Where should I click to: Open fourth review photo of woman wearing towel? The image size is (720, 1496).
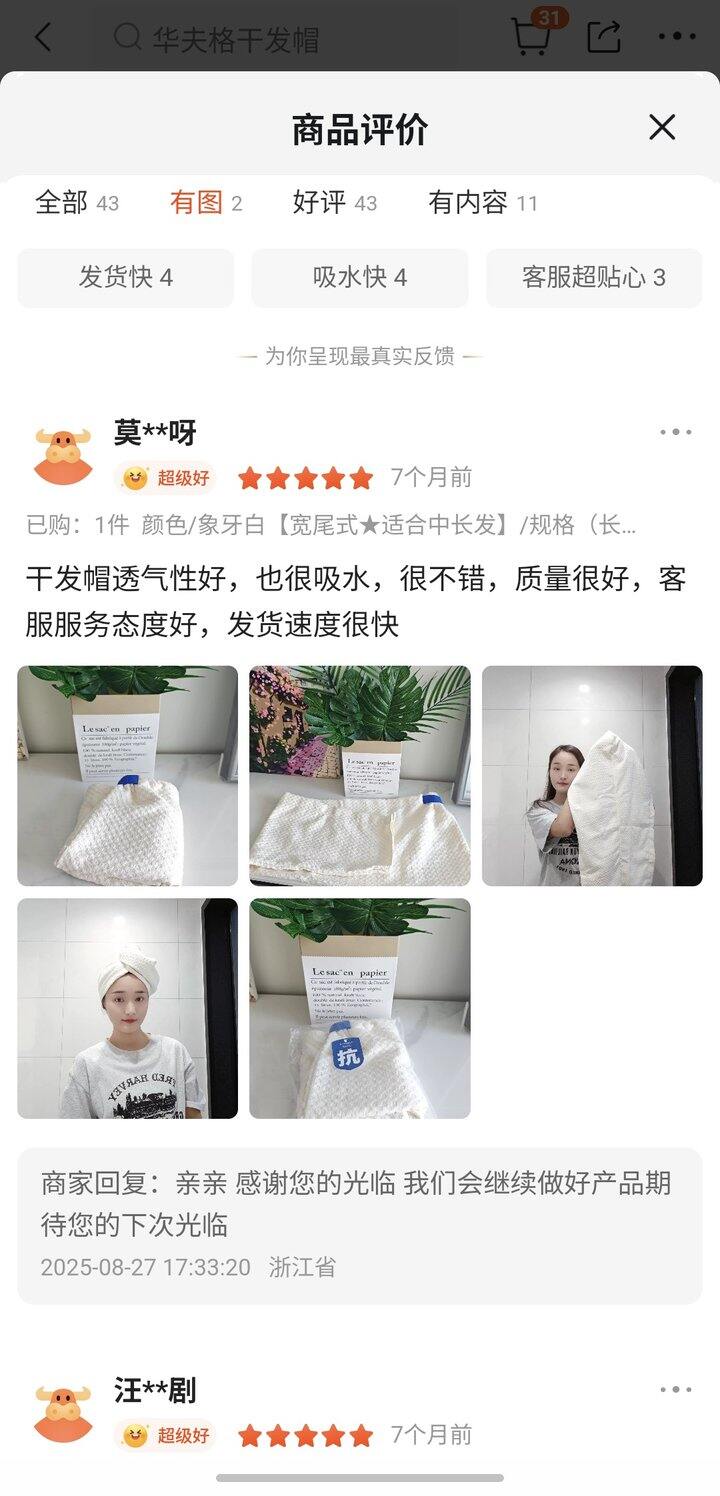point(127,1008)
